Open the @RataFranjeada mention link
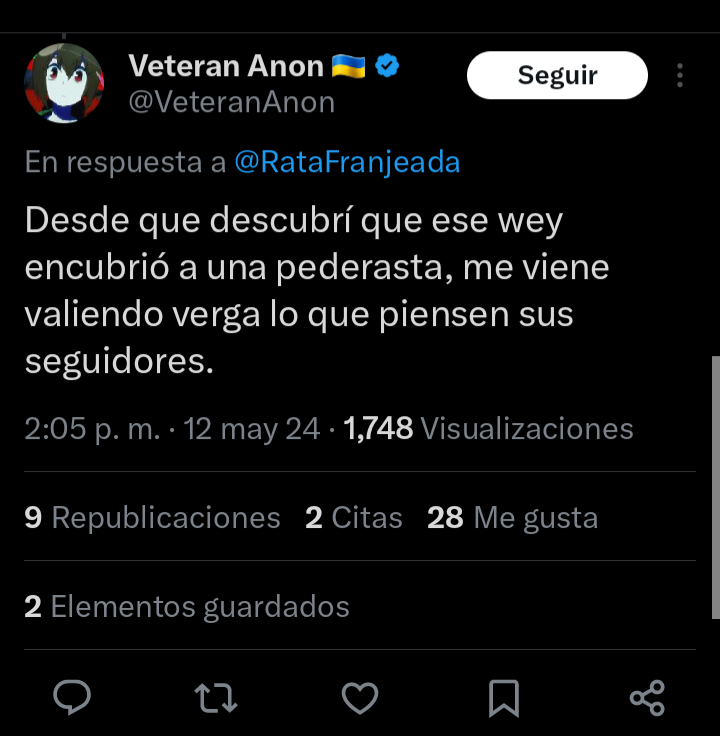720x736 pixels. tap(347, 163)
